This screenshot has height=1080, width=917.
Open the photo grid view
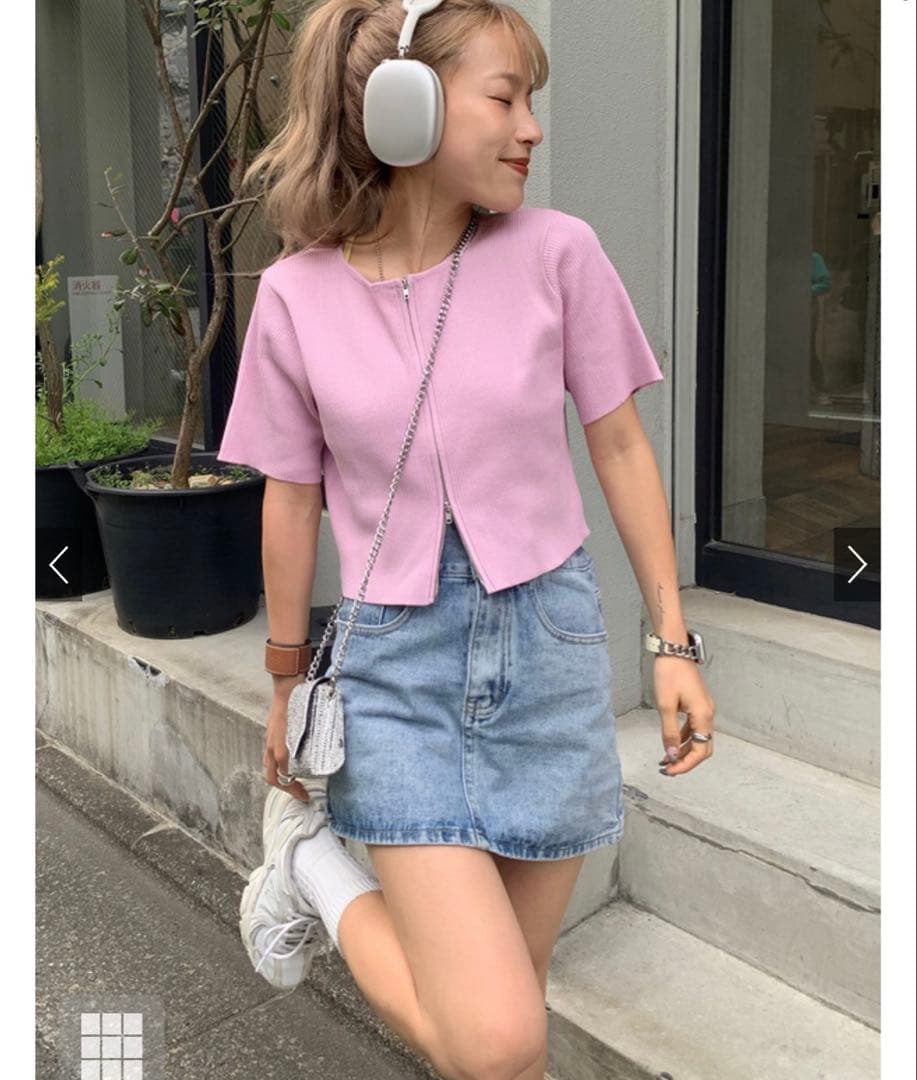(x=112, y=1045)
